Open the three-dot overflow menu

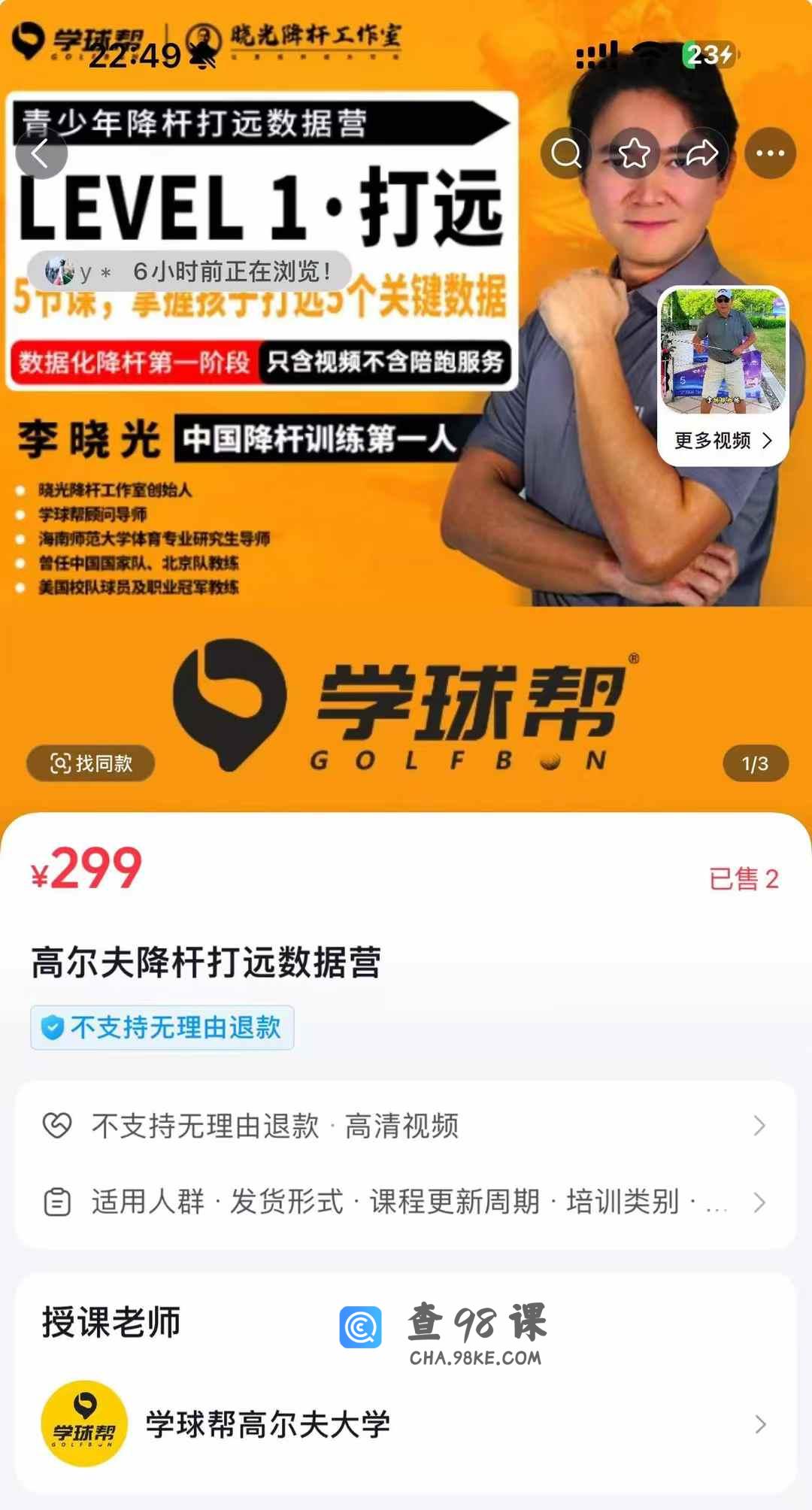[770, 153]
